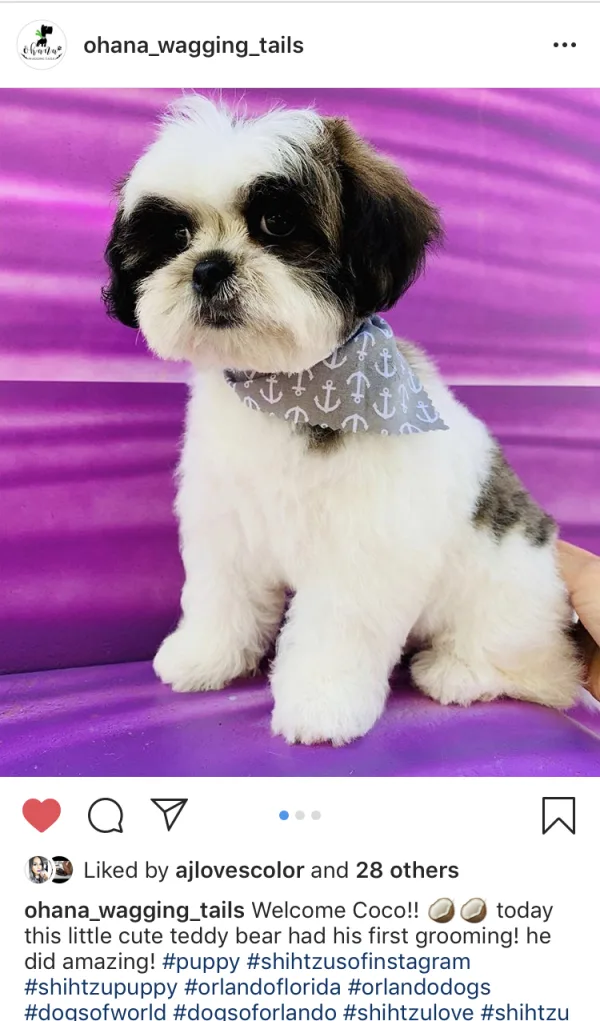Open ohana_wagging_tails profile from the header
Viewport: 600px width, 1021px height.
click(x=193, y=45)
